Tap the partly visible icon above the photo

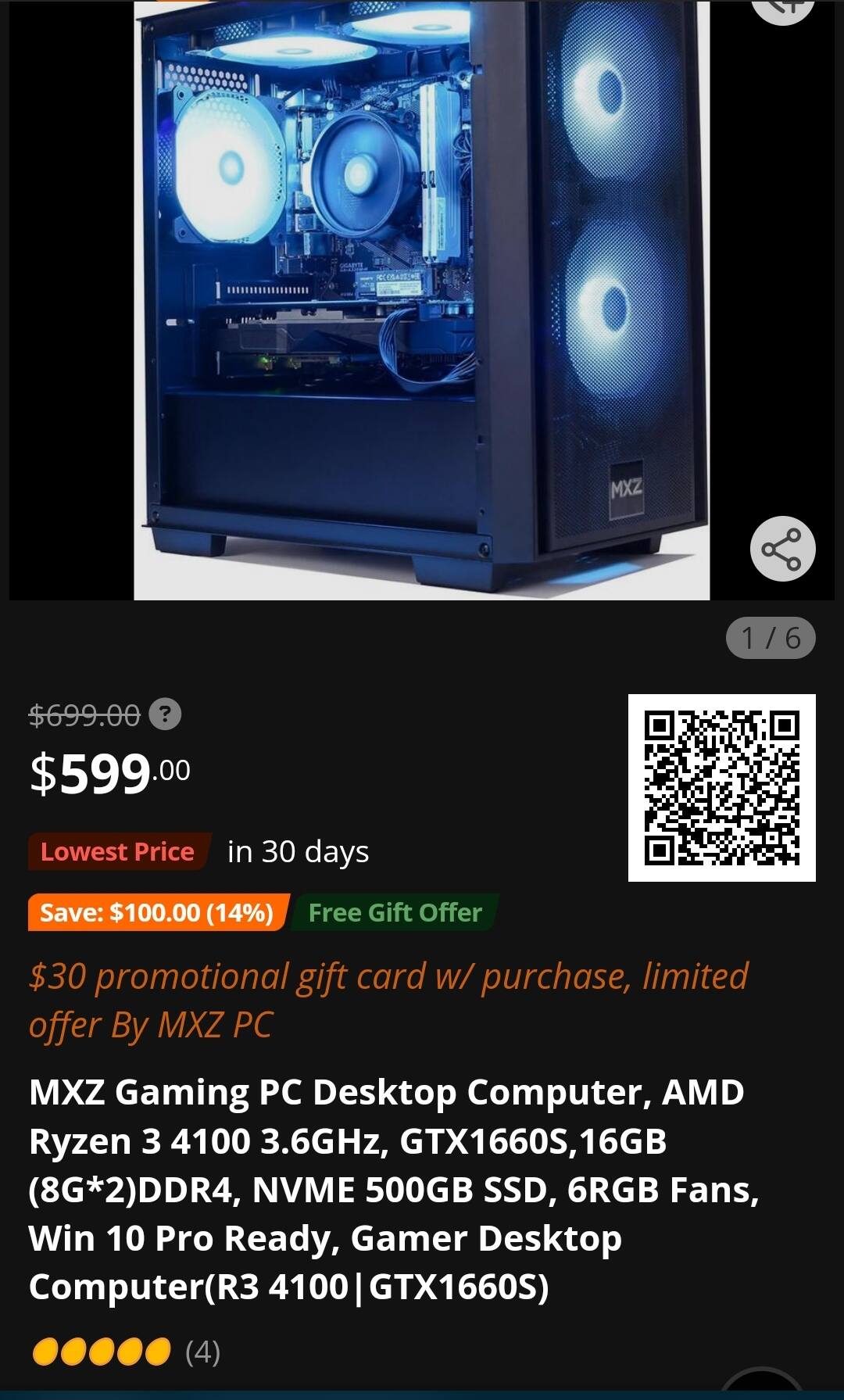[783, 9]
